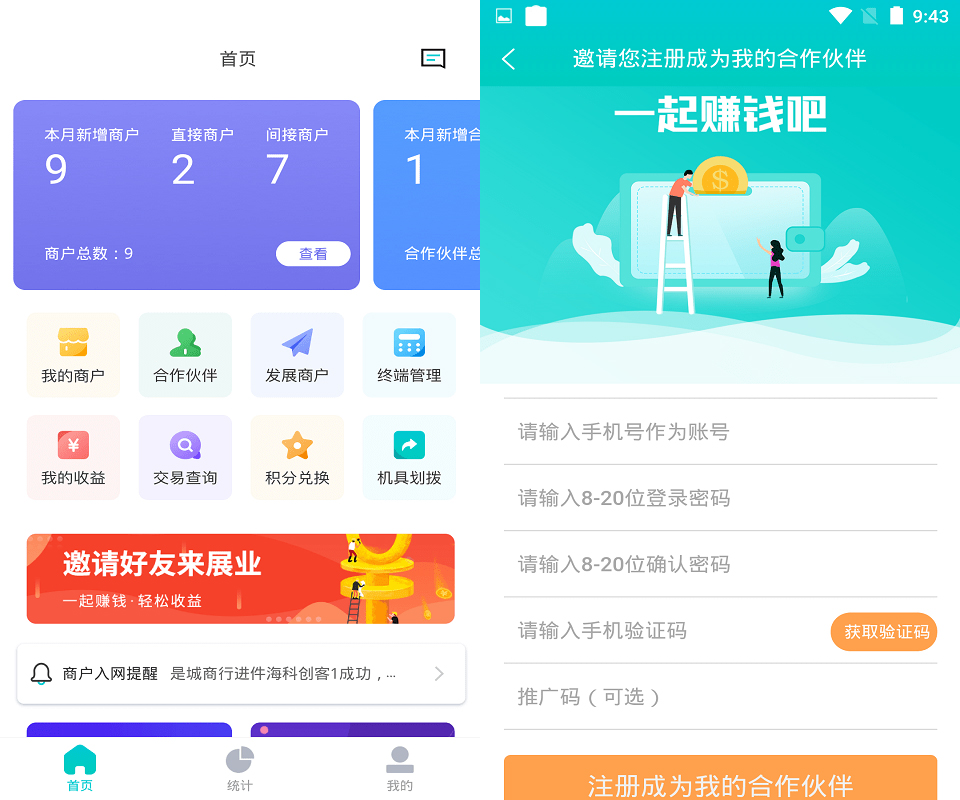Tap 注册成为我的合作伙伴
The image size is (960, 800).
720,780
